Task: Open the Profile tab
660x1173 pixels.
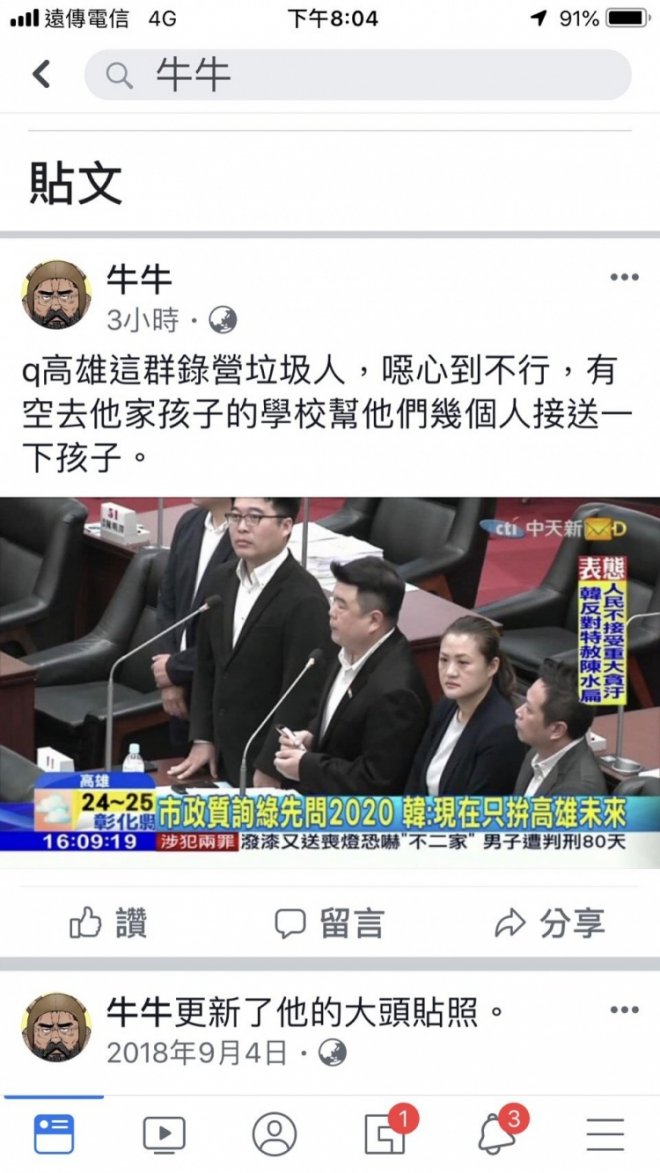Action: (274, 1134)
